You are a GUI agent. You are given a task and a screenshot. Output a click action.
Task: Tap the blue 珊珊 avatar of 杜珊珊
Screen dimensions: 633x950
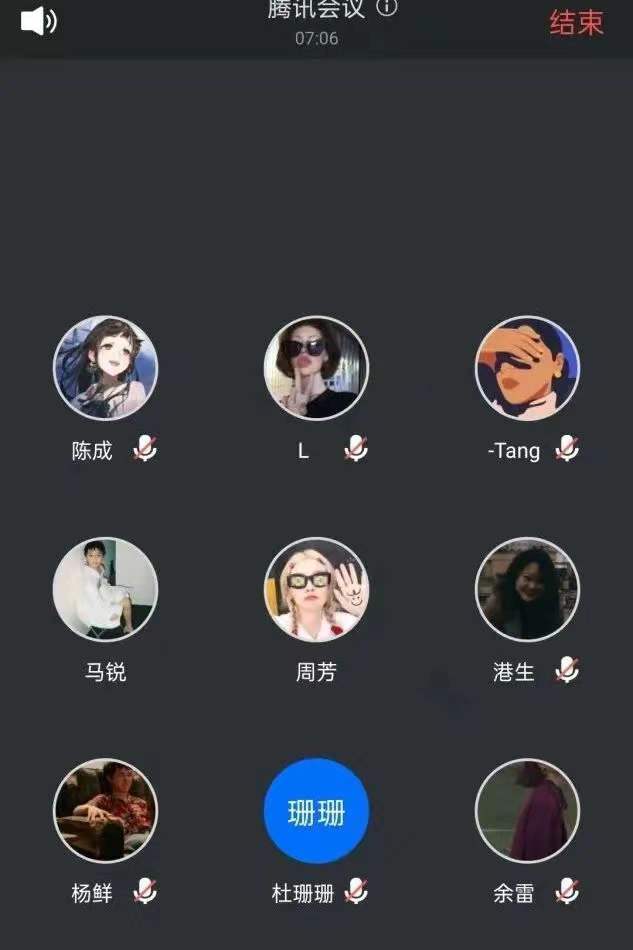[316, 811]
